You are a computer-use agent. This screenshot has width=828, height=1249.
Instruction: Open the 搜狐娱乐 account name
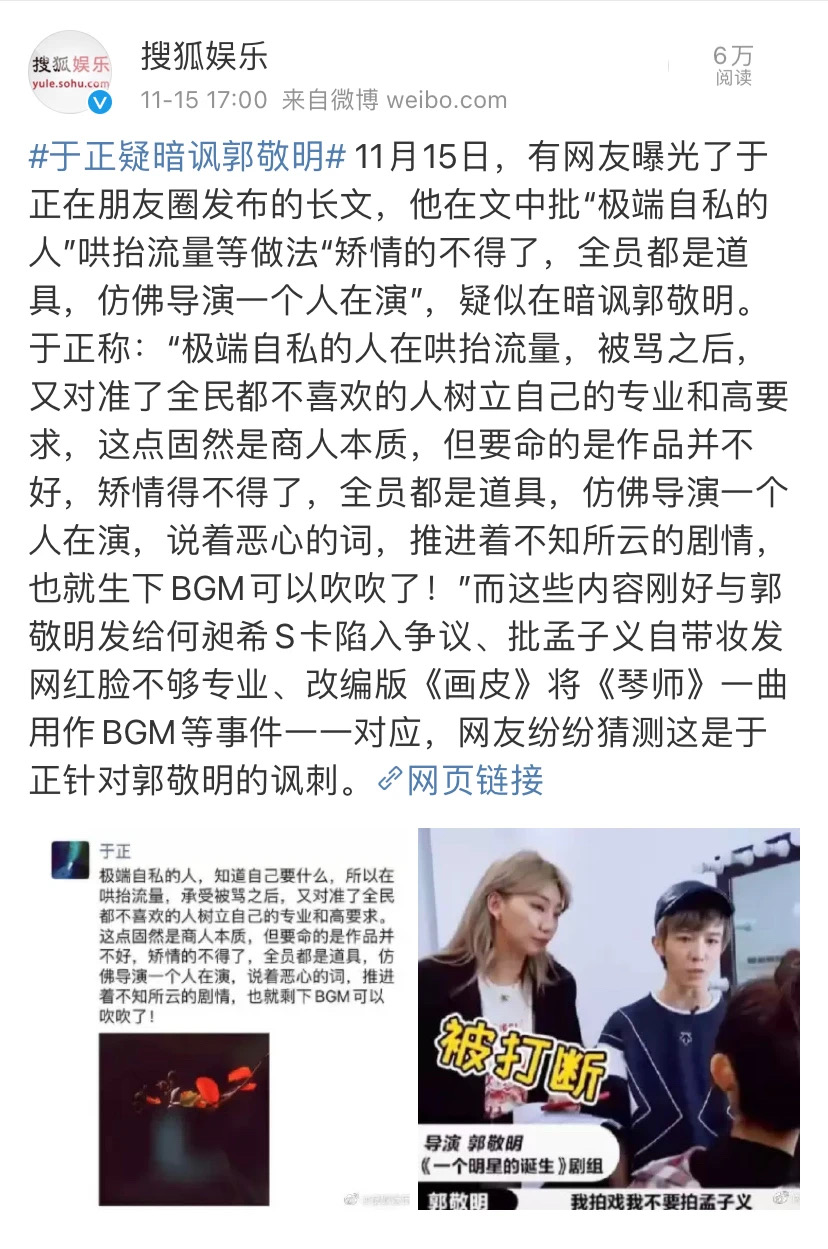[x=204, y=55]
